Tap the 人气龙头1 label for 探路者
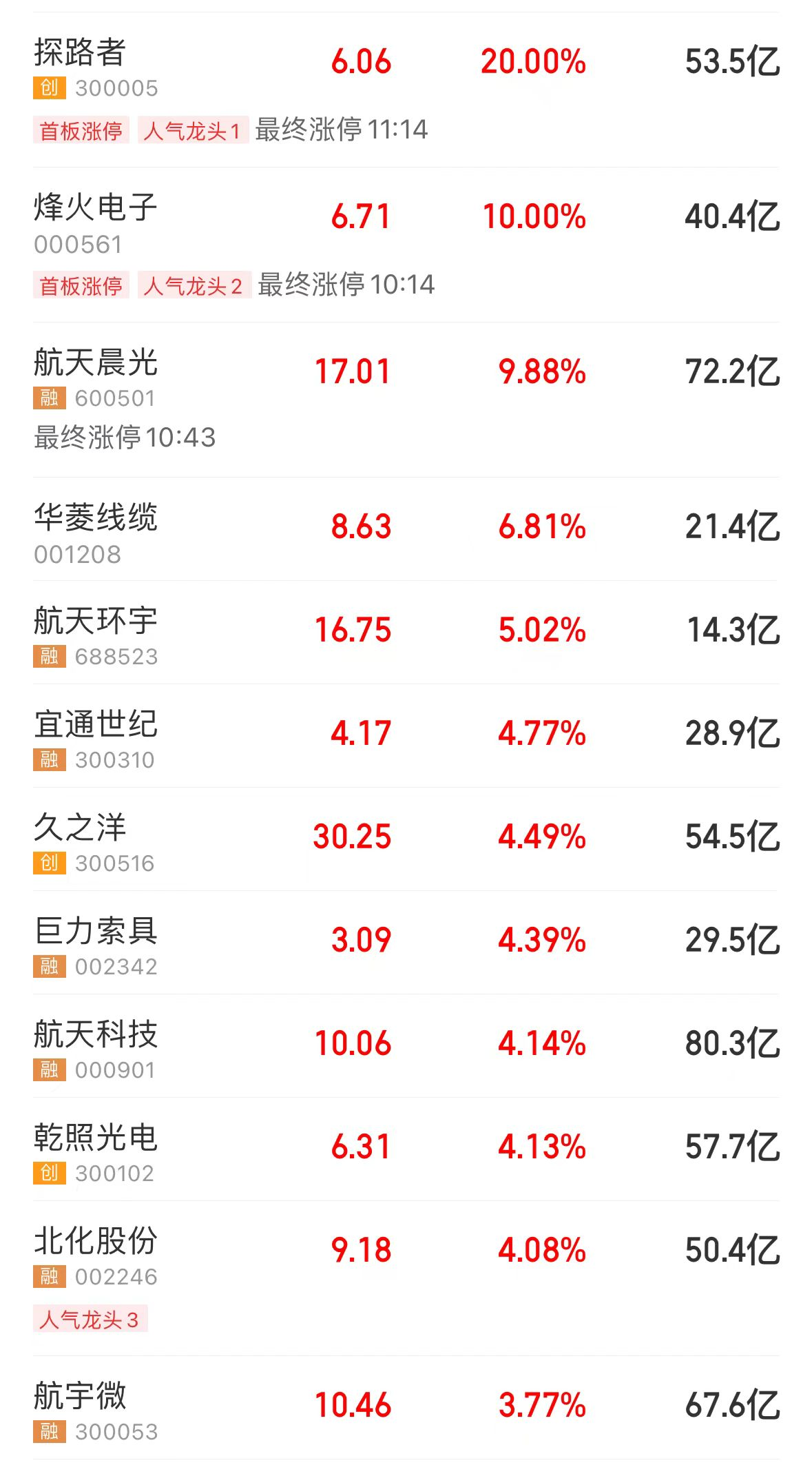This screenshot has width=812, height=1465. 191,129
